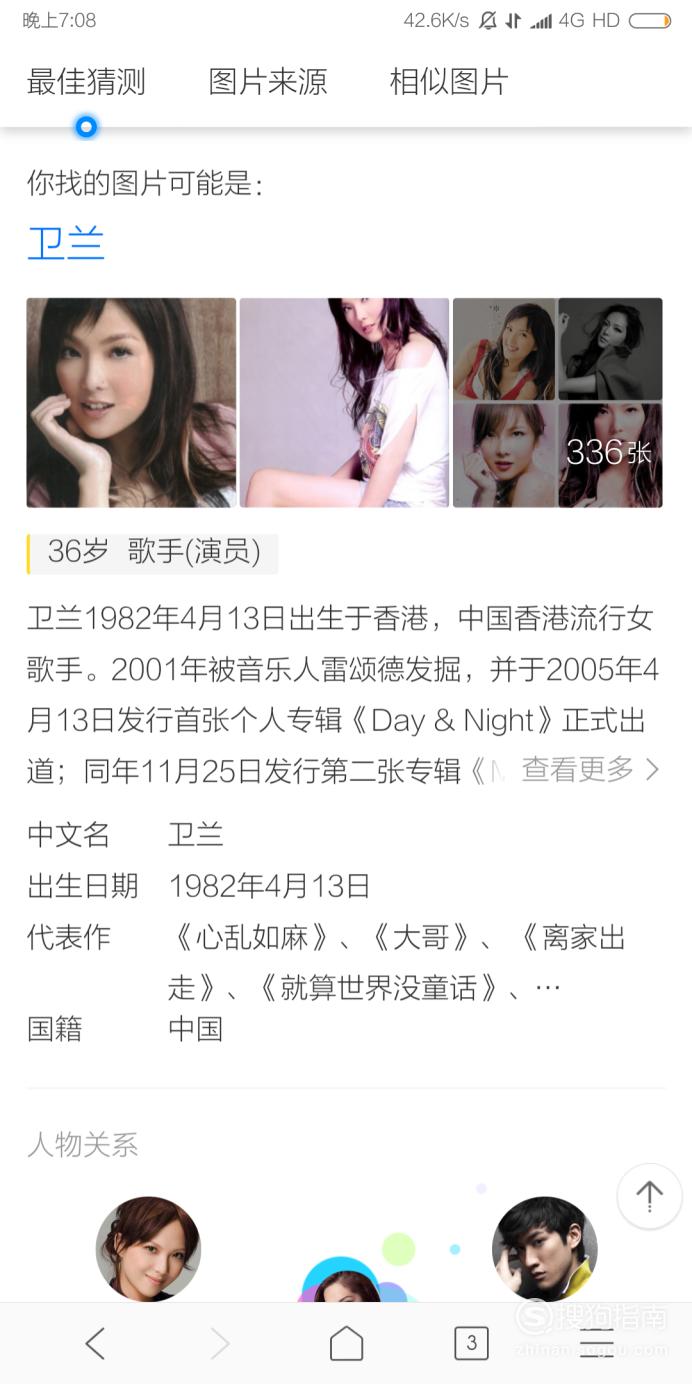The width and height of the screenshot is (692, 1384).
Task: Open the photo of woman in white shirt
Action: (x=344, y=402)
